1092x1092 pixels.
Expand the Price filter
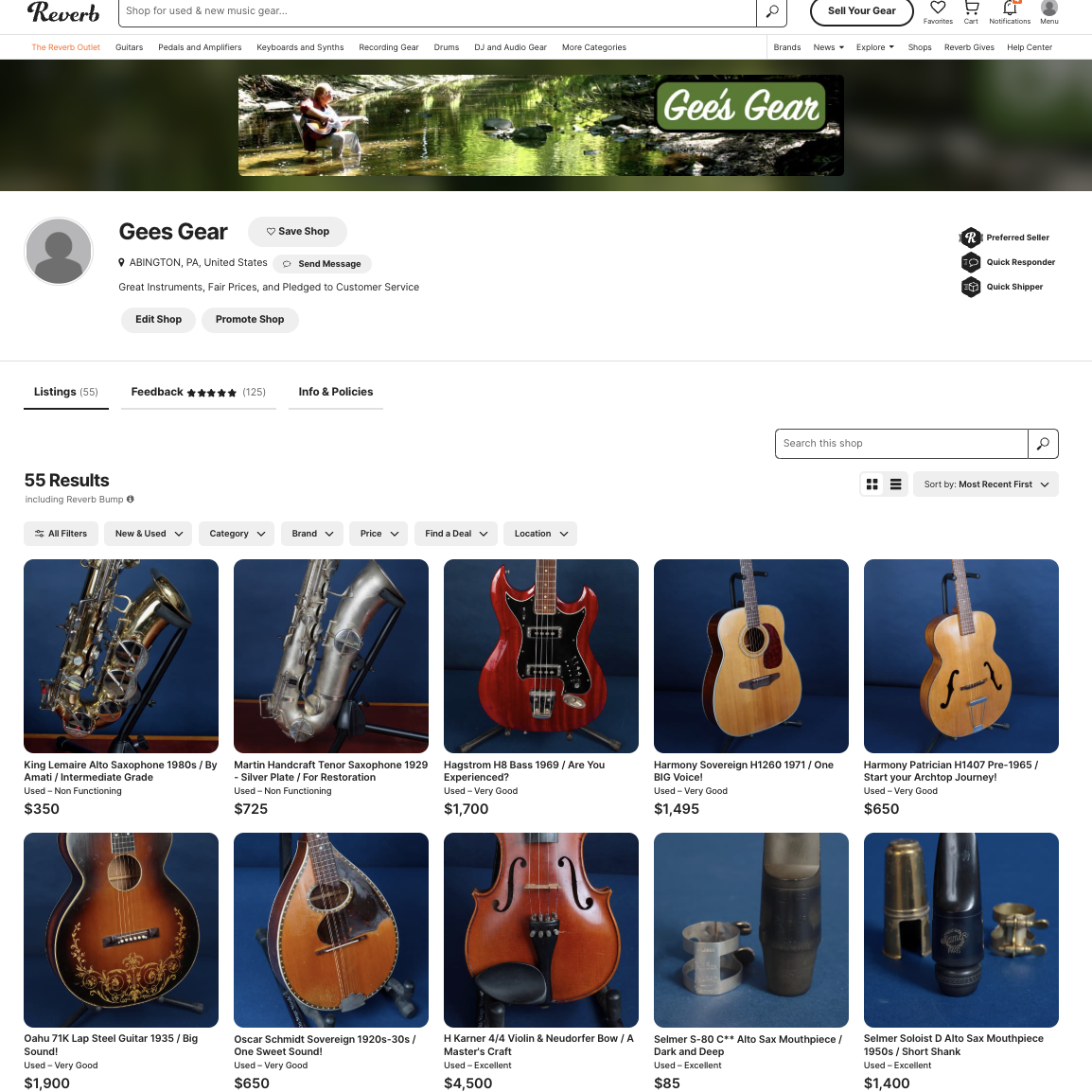379,534
